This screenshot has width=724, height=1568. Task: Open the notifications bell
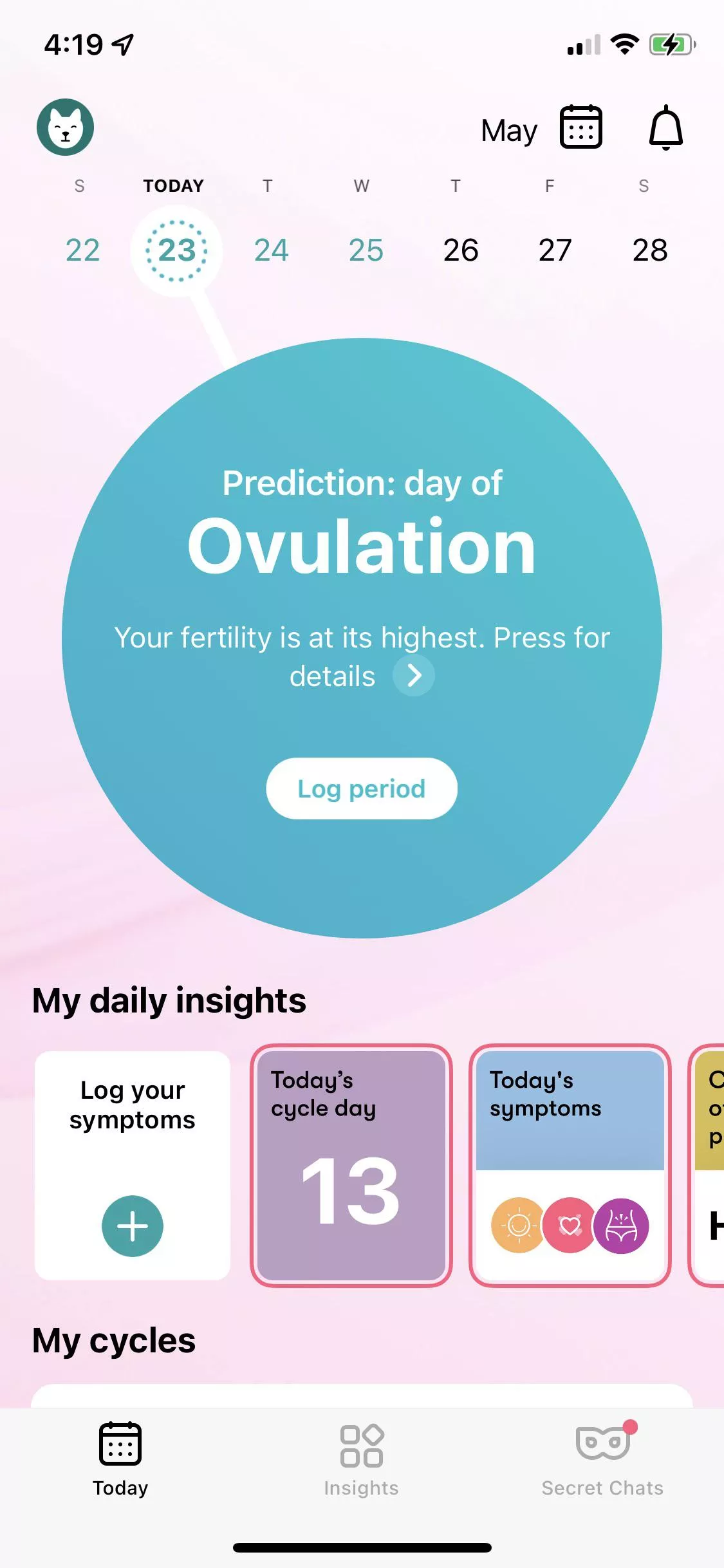pos(665,128)
